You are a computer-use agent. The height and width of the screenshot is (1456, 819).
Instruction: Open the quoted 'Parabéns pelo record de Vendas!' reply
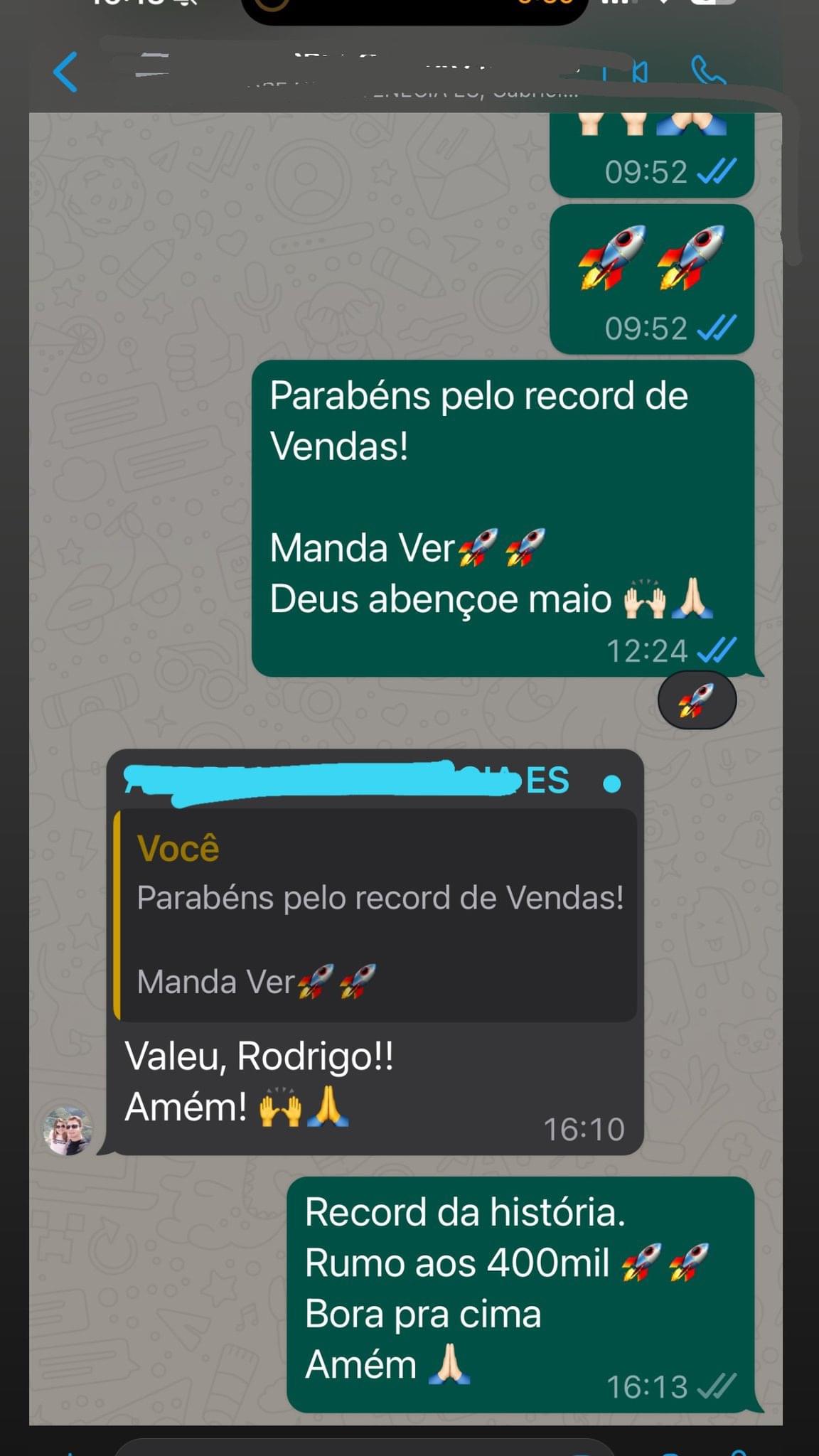[377, 916]
